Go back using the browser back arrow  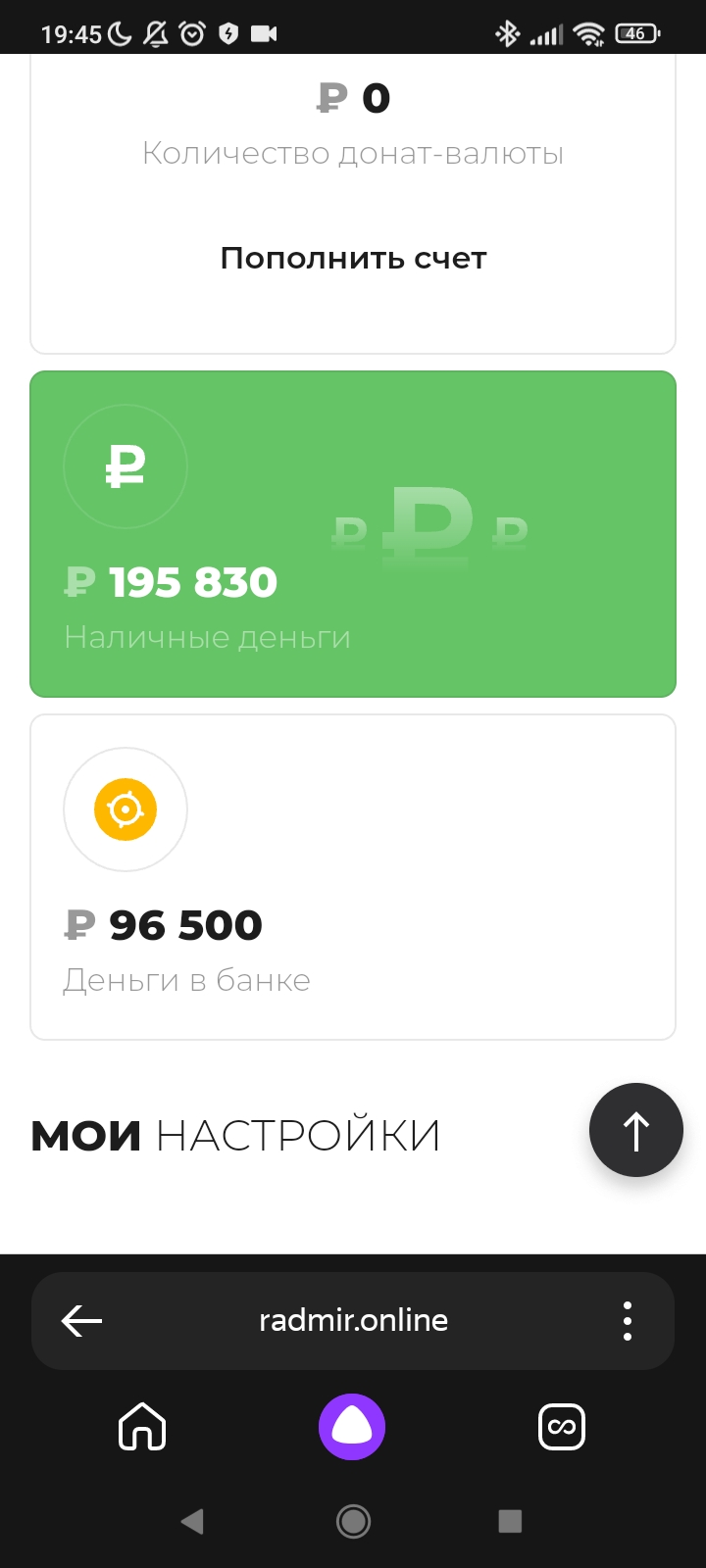click(x=81, y=1321)
